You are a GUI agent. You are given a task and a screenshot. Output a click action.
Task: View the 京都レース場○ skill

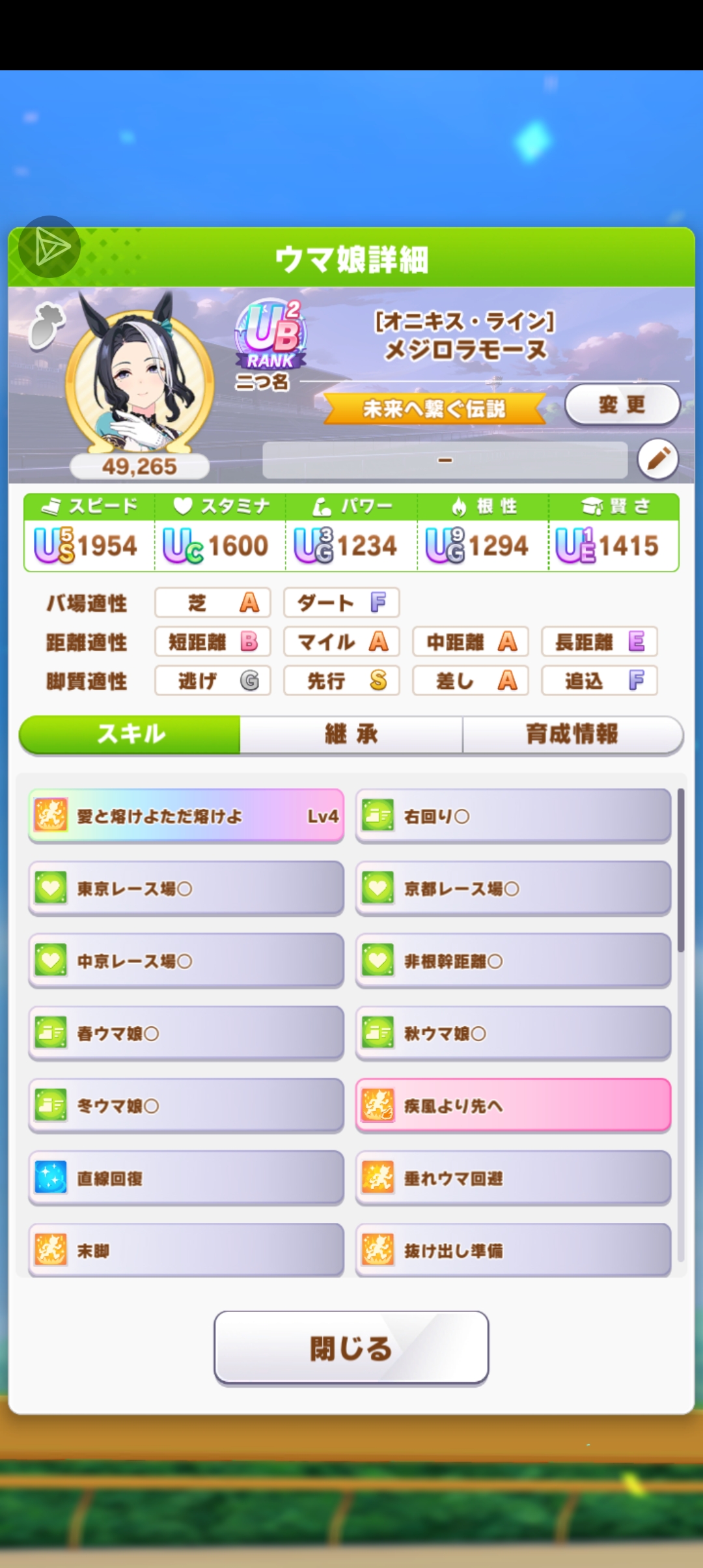click(x=513, y=888)
